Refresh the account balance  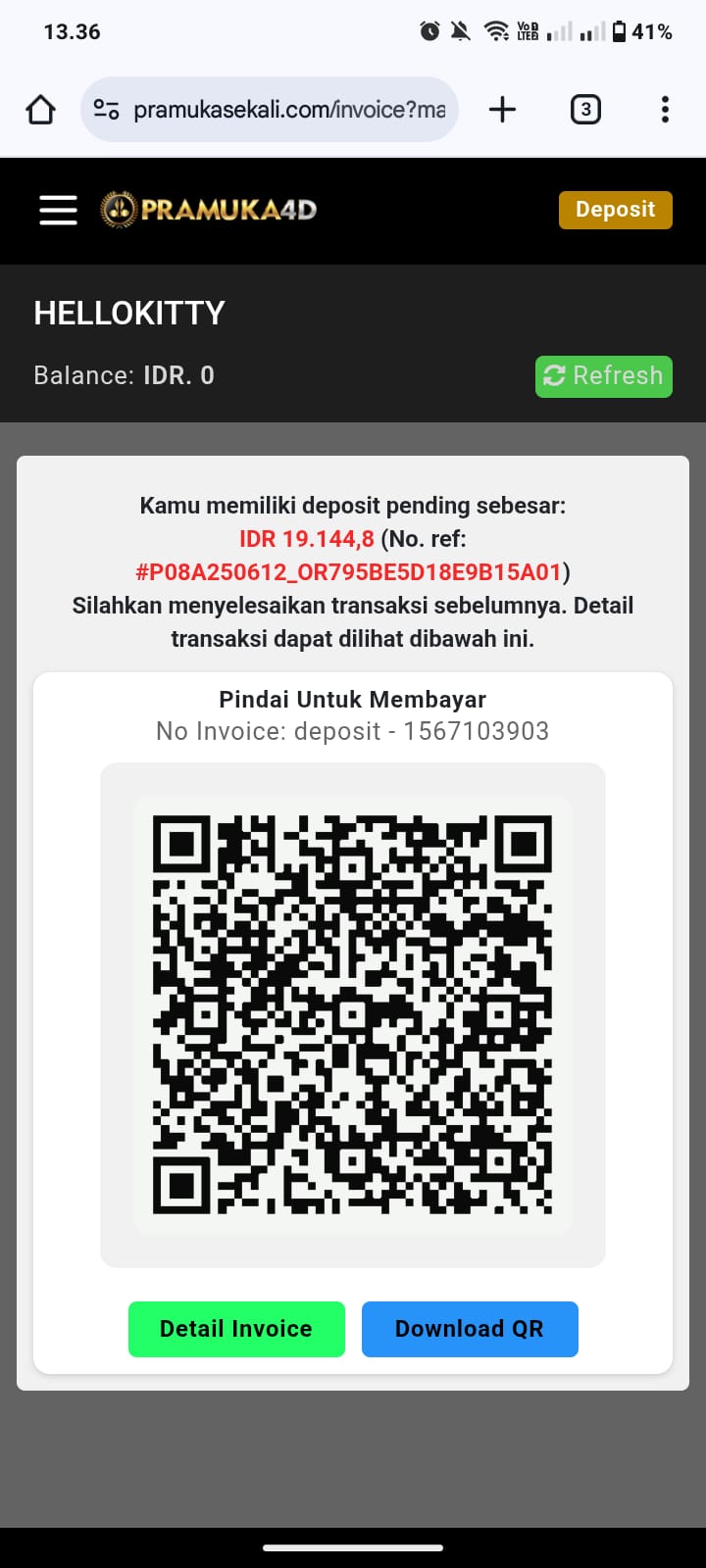click(x=603, y=376)
